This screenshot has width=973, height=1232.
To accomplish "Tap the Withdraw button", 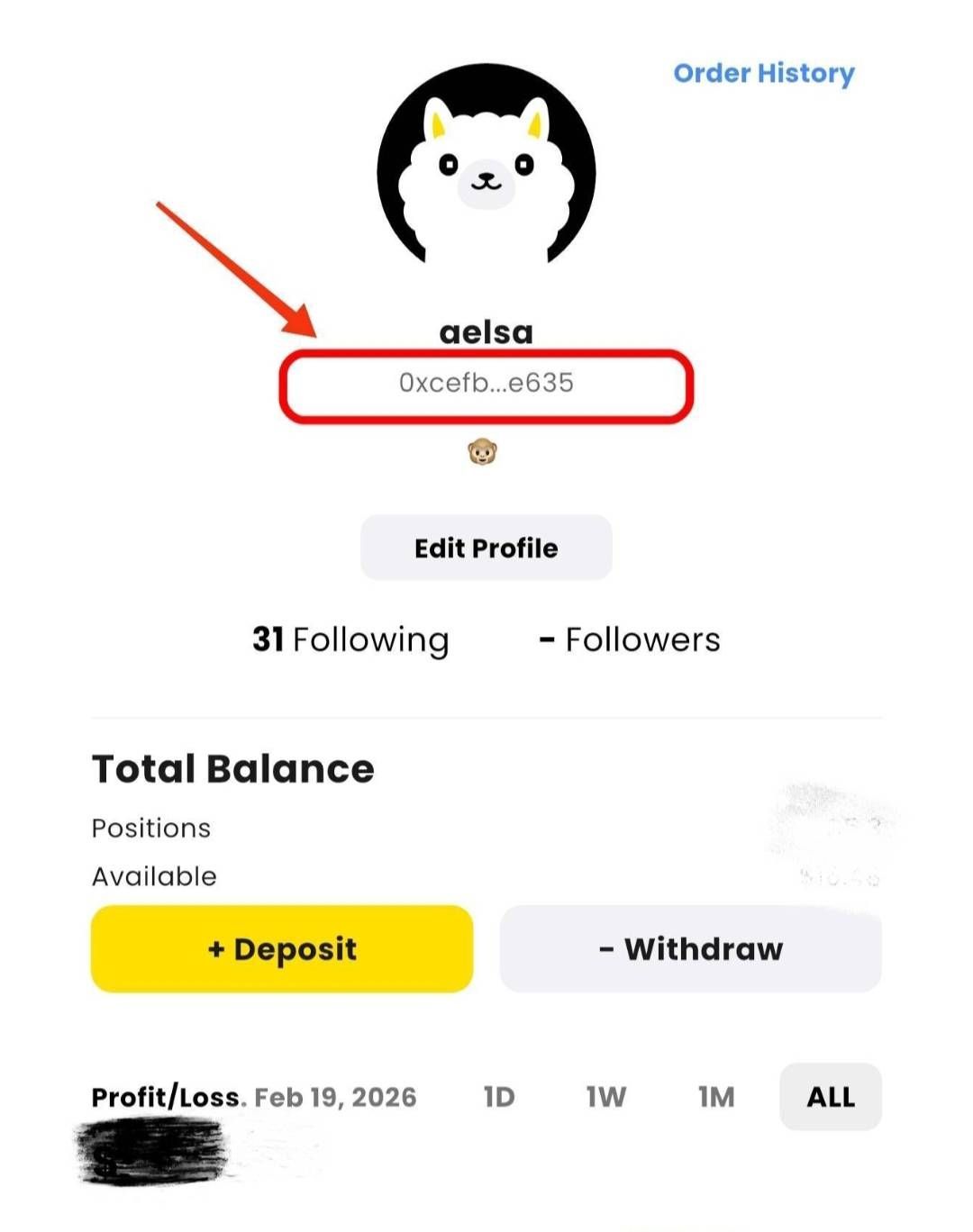I will click(x=690, y=949).
